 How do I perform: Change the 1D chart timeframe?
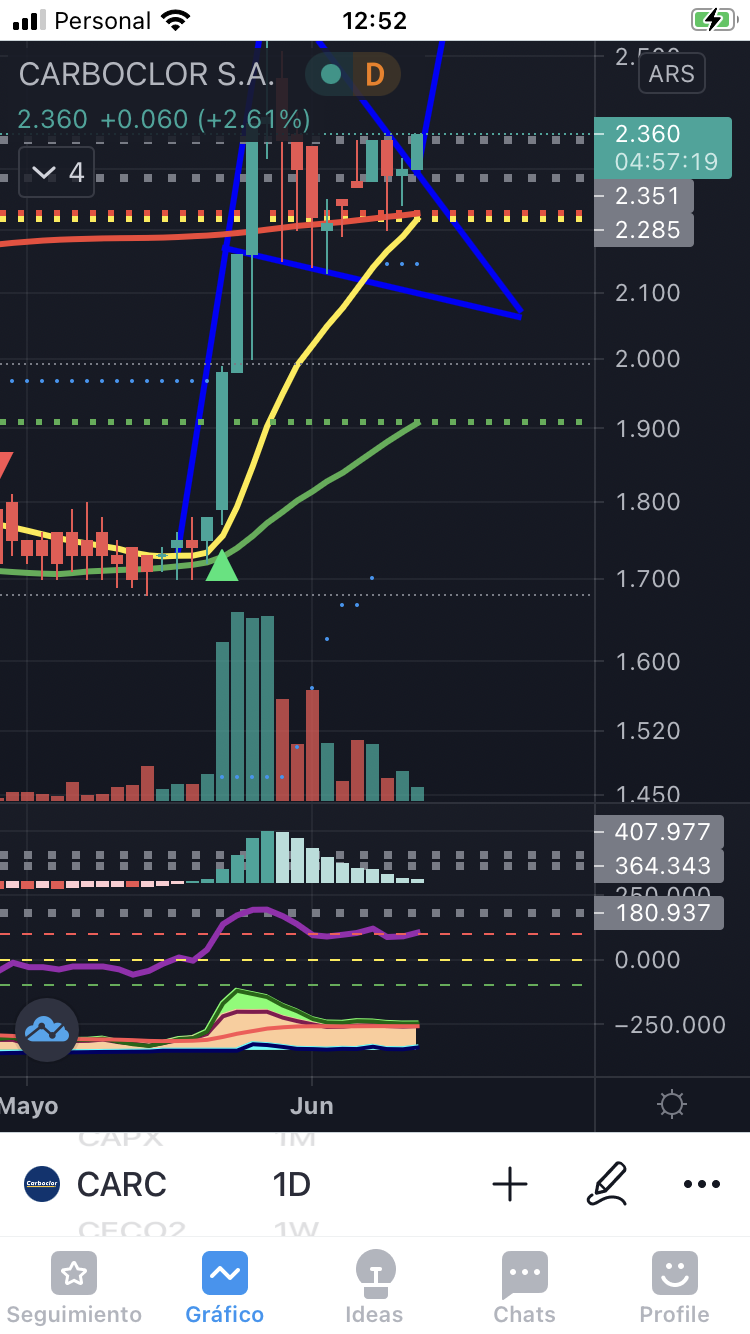click(x=291, y=1184)
